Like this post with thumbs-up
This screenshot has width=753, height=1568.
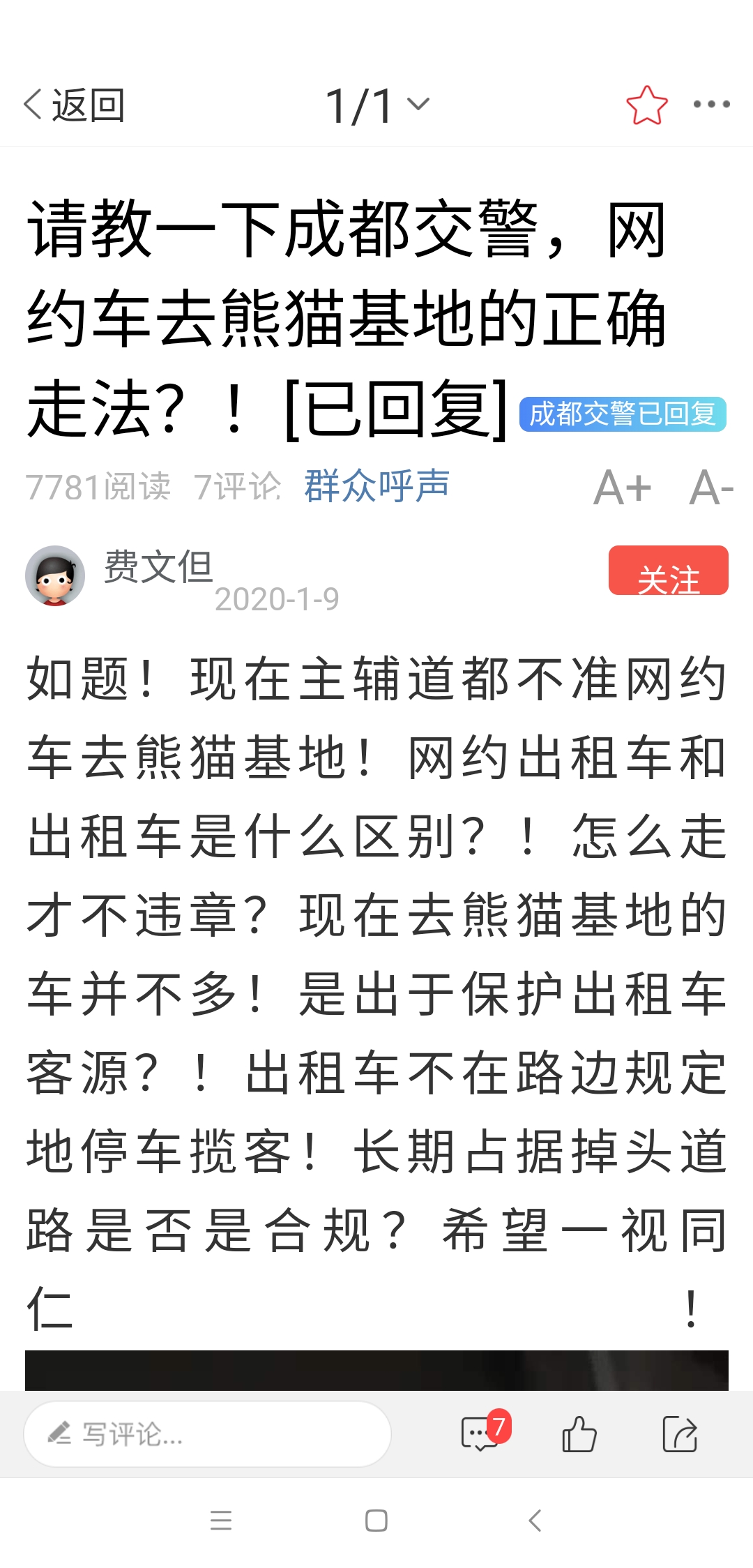click(x=579, y=1434)
